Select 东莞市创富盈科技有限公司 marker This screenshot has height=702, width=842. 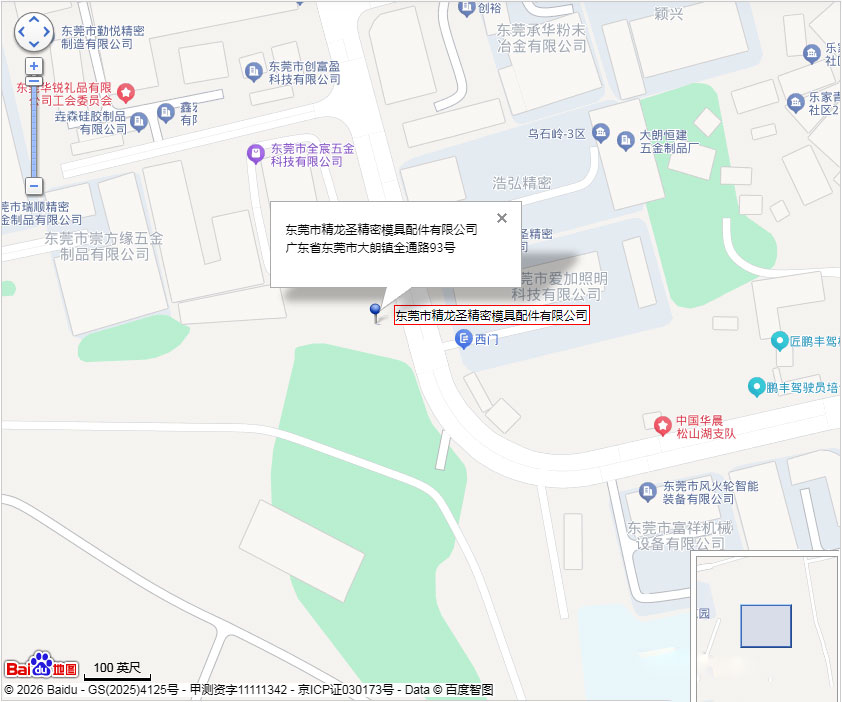[x=254, y=71]
